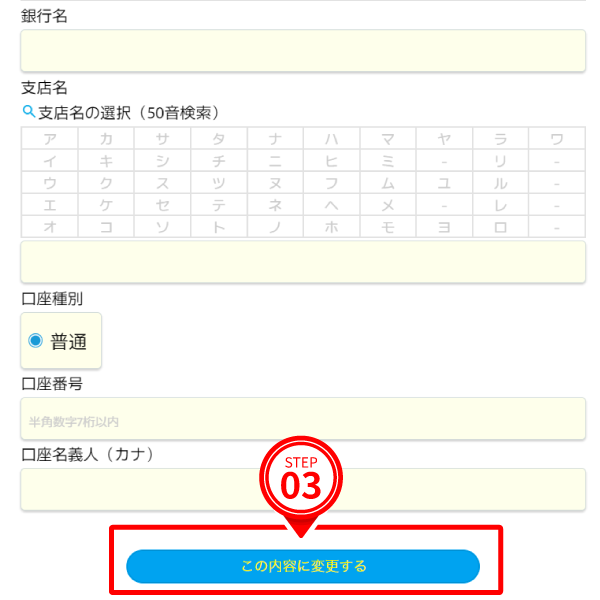The width and height of the screenshot is (600, 600).
Task: Pick ナ from the kana table
Action: tap(275, 138)
